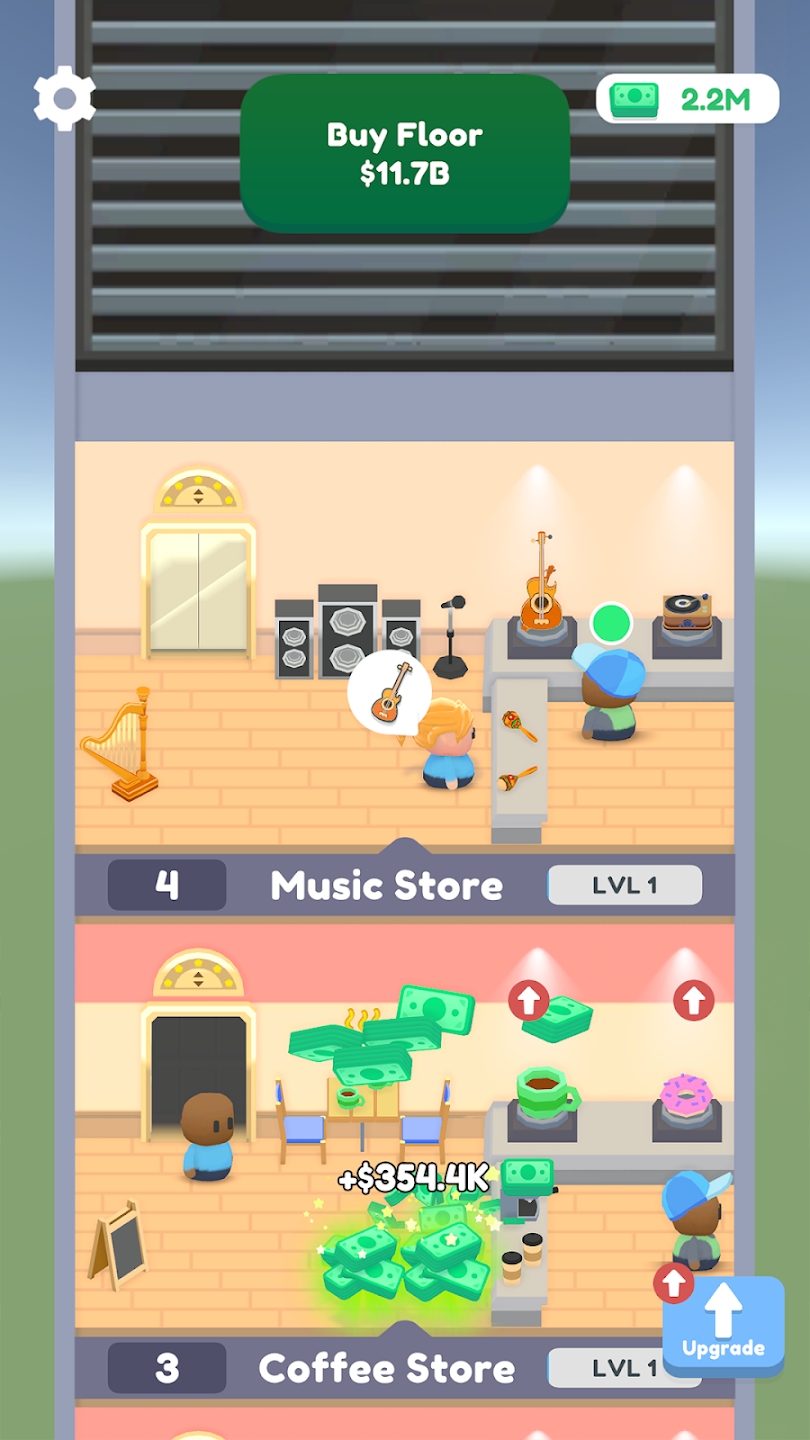This screenshot has height=1440, width=810.
Task: Tap the blue Upgrade button
Action: 723,1327
